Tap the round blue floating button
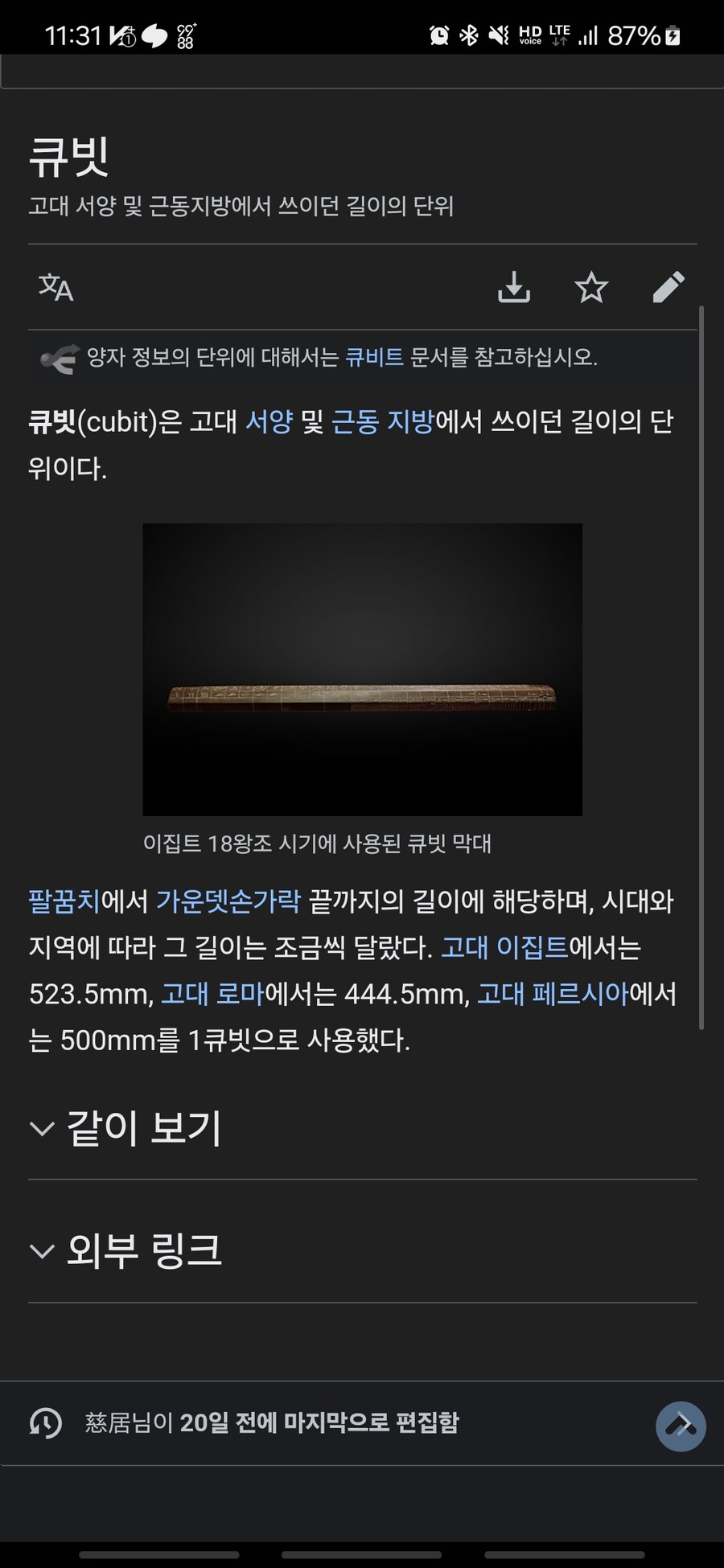The height and width of the screenshot is (1568, 724). (681, 1426)
